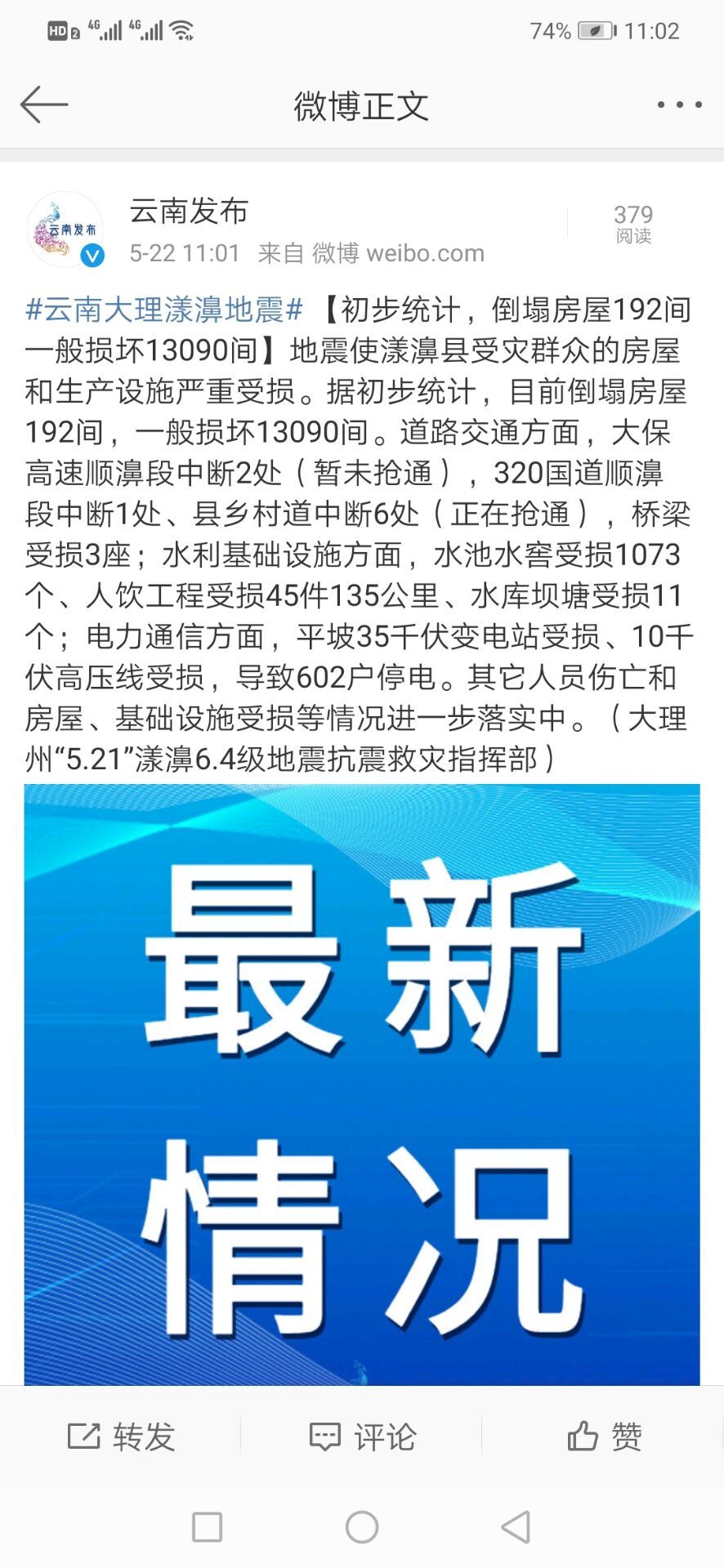Tap system home button
Viewport: 724px width, 1568px height.
click(362, 1526)
